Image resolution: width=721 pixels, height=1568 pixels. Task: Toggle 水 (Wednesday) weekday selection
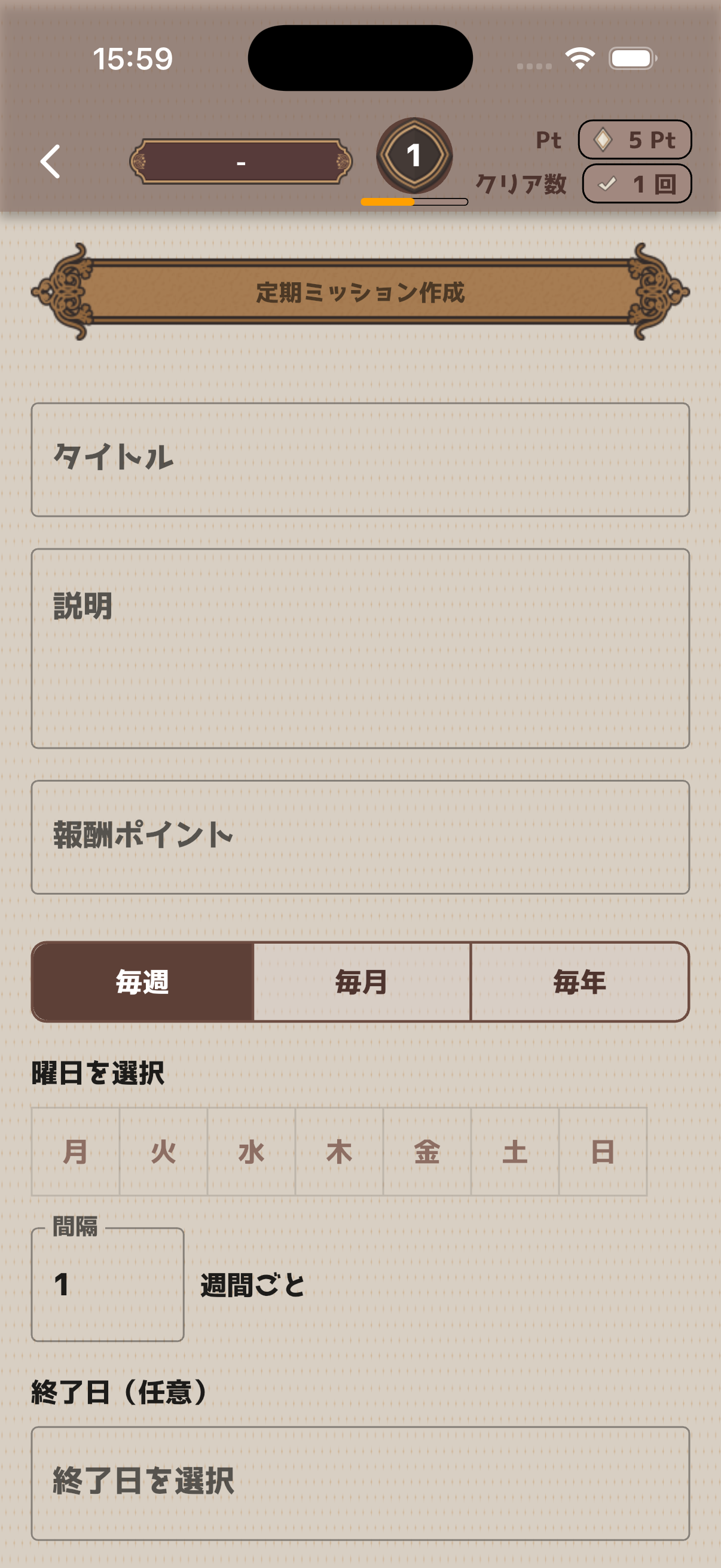(252, 1151)
